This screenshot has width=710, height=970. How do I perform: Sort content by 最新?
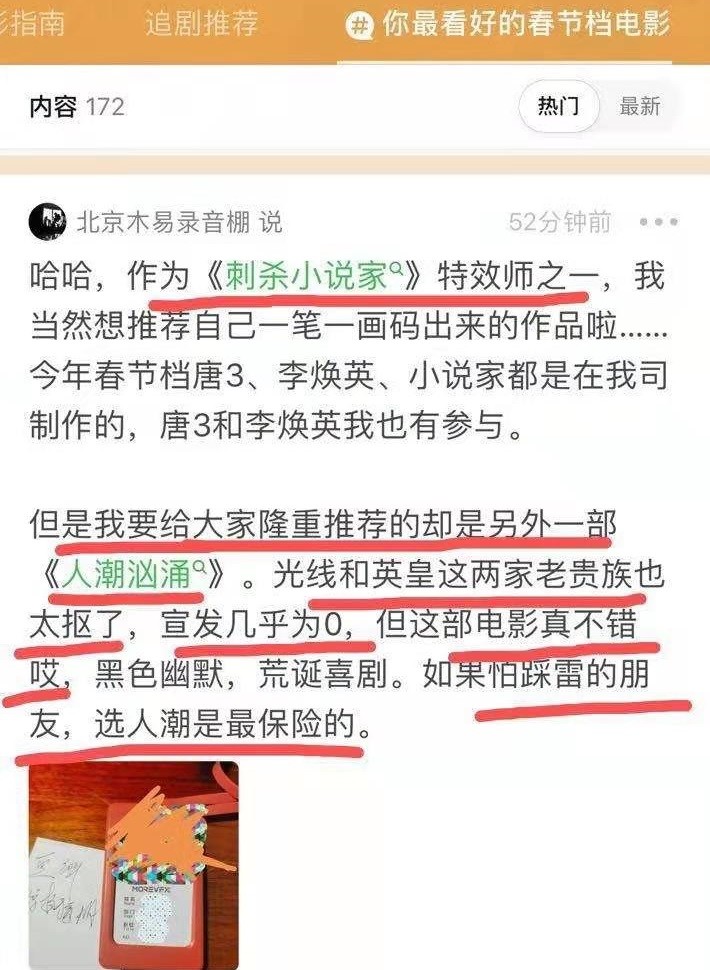pyautogui.click(x=640, y=106)
